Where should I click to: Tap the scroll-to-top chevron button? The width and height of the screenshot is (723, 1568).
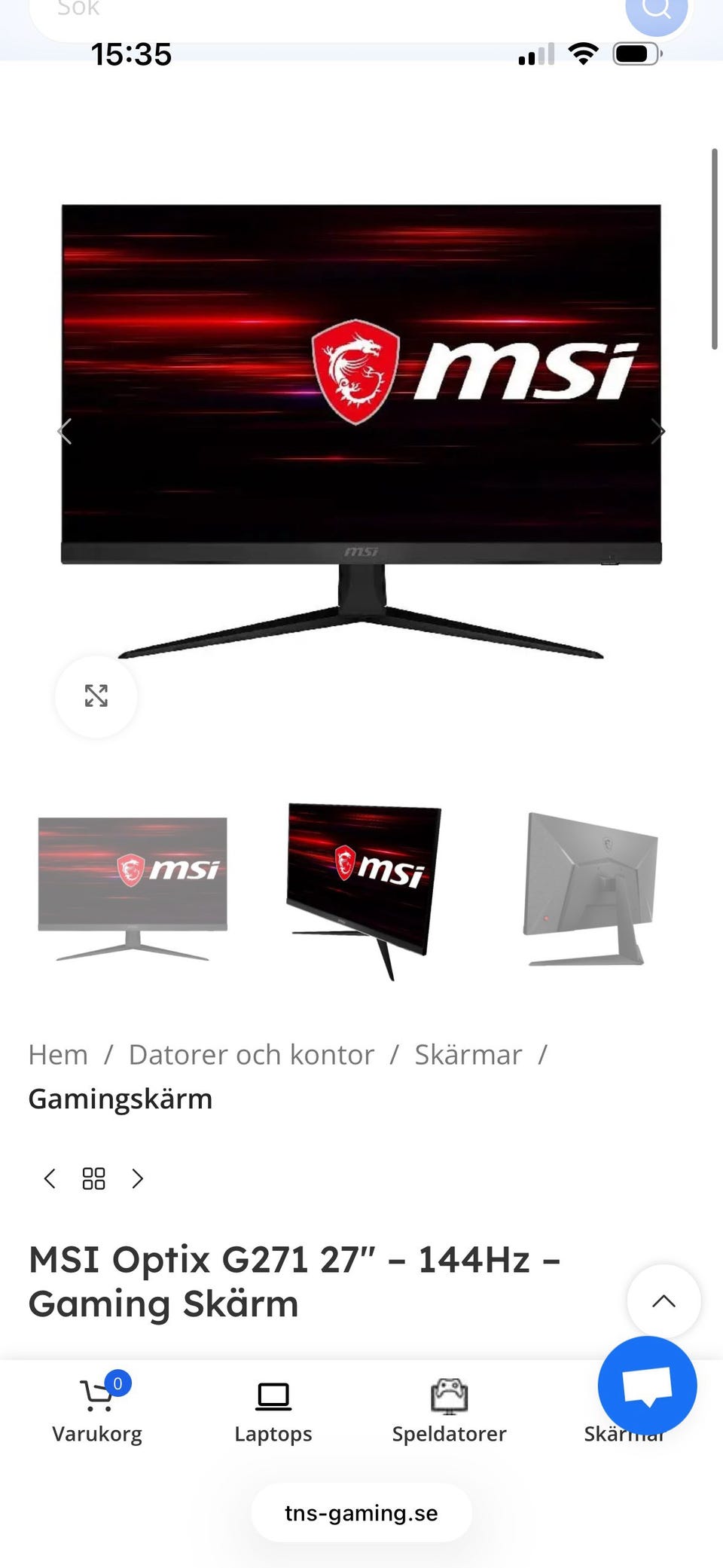(664, 1301)
